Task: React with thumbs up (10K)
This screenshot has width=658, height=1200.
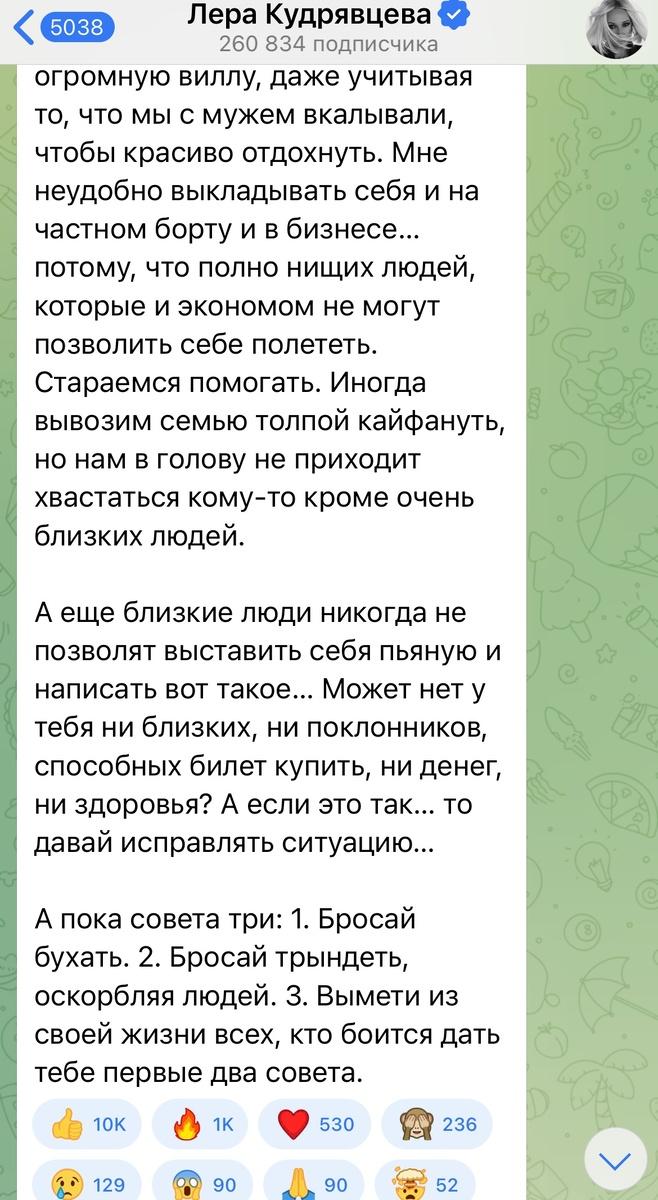Action: (87, 1124)
